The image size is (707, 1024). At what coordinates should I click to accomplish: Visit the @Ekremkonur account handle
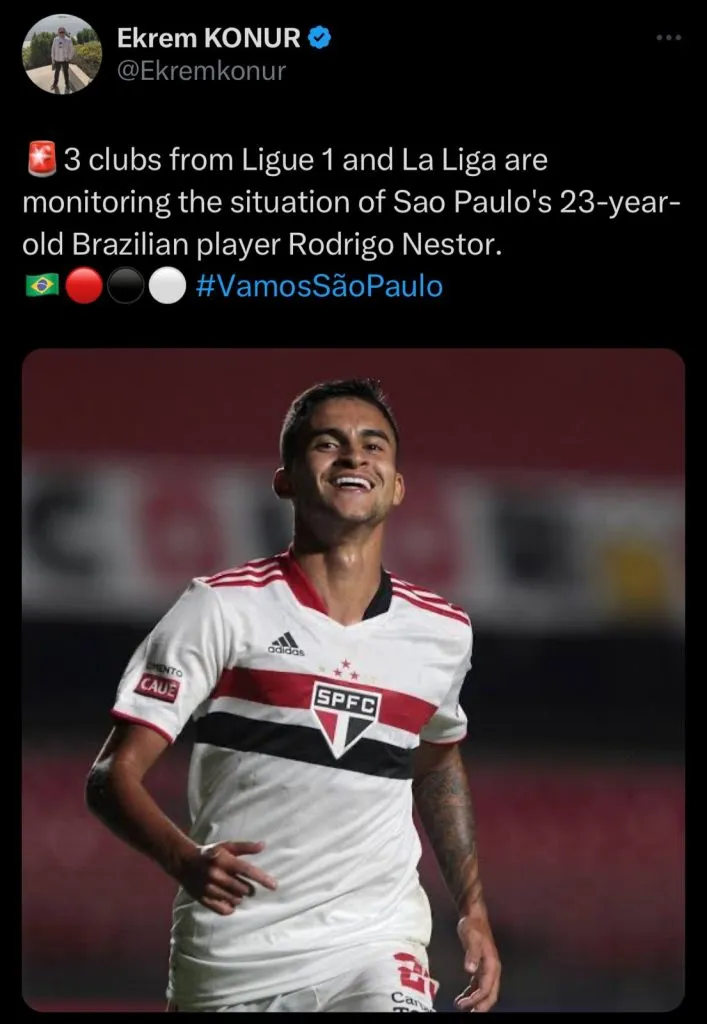coord(202,71)
